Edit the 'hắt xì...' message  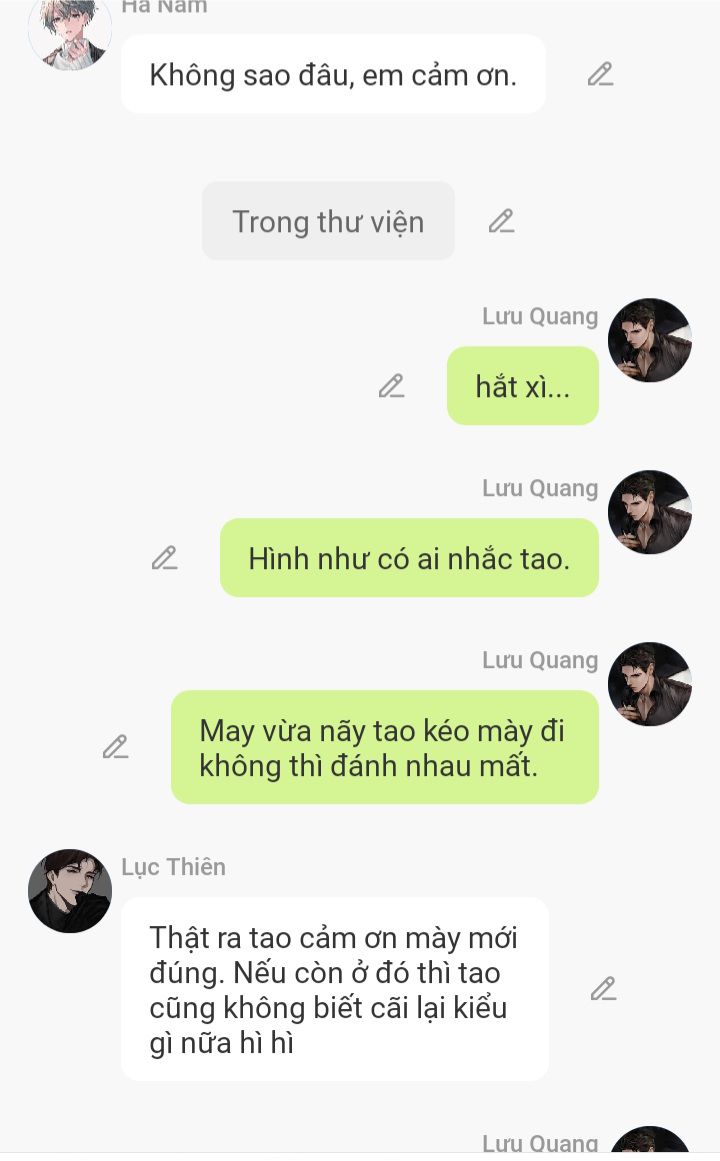pyautogui.click(x=391, y=386)
